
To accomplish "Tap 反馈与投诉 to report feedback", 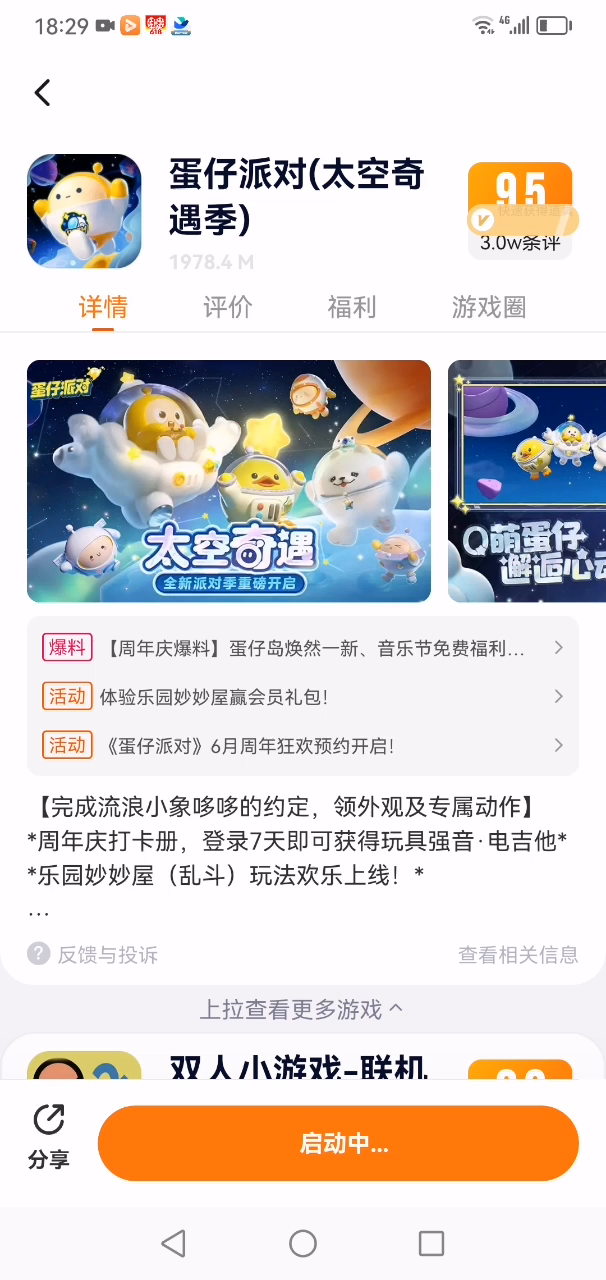I will click(93, 954).
